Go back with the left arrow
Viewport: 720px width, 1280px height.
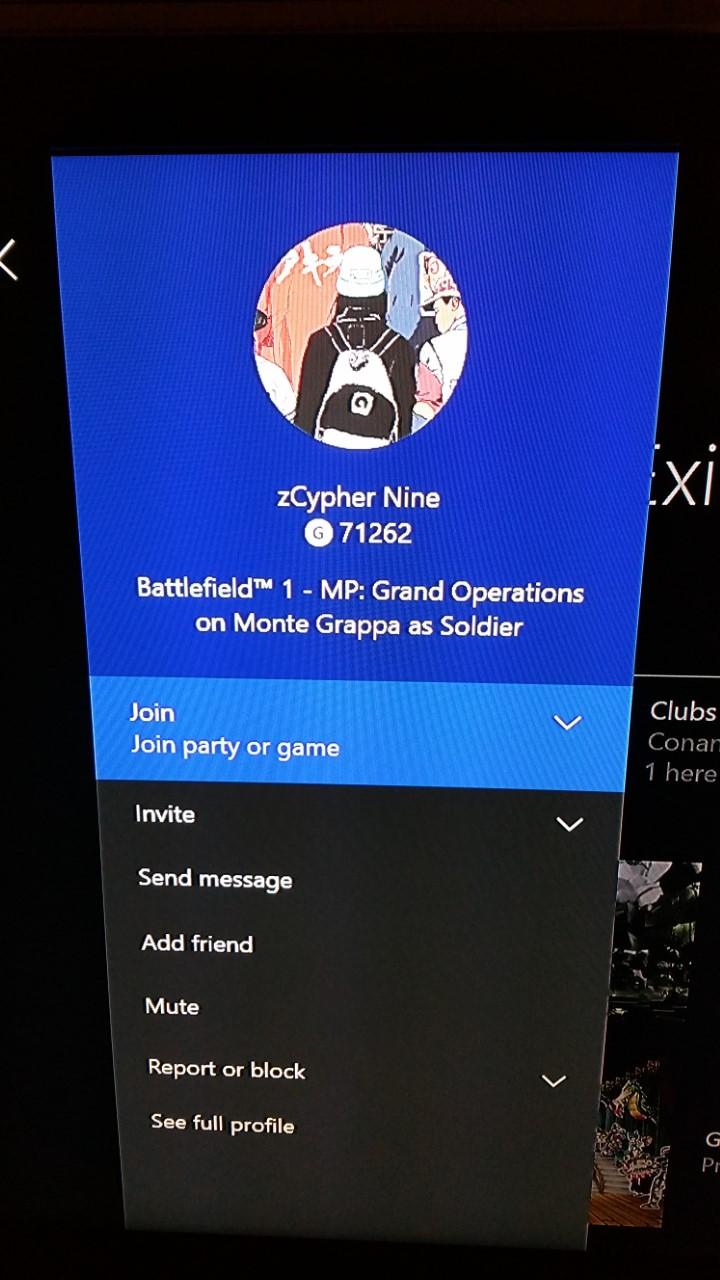(8, 259)
